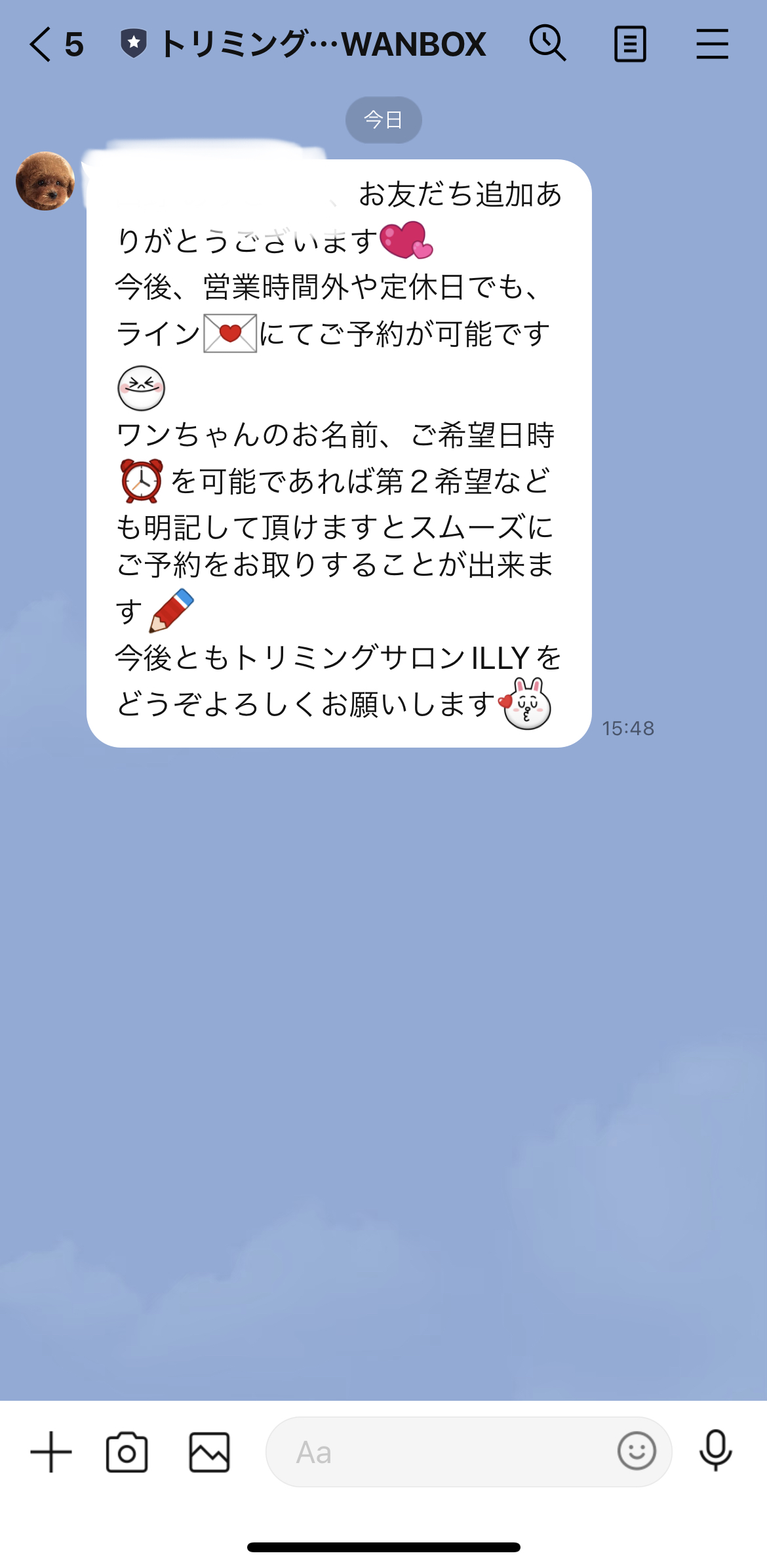Open the in-chat search tool
Image resolution: width=767 pixels, height=1568 pixels.
coord(548,43)
